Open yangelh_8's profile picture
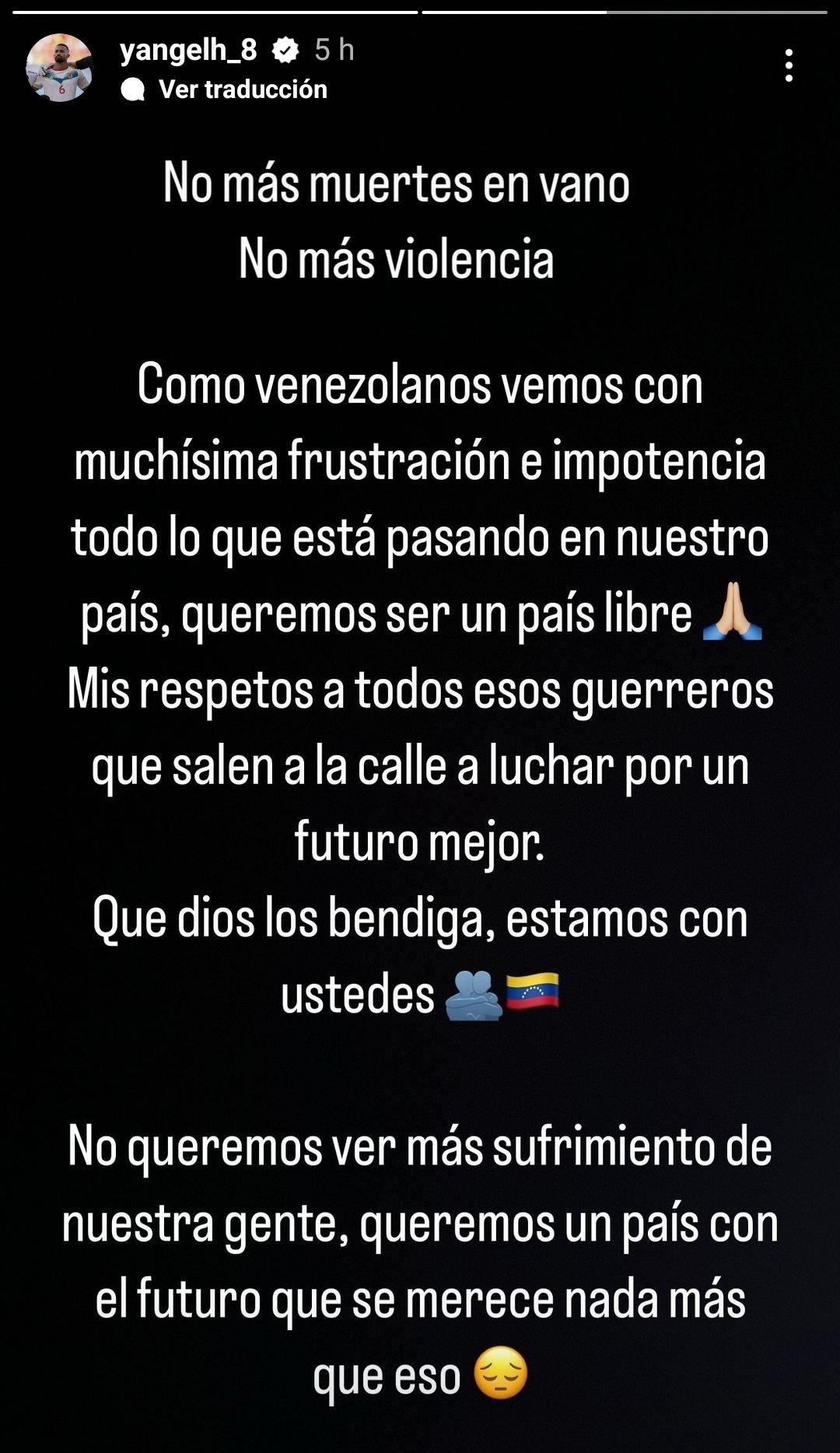Screen dimensions: 840x1453 [x=60, y=68]
